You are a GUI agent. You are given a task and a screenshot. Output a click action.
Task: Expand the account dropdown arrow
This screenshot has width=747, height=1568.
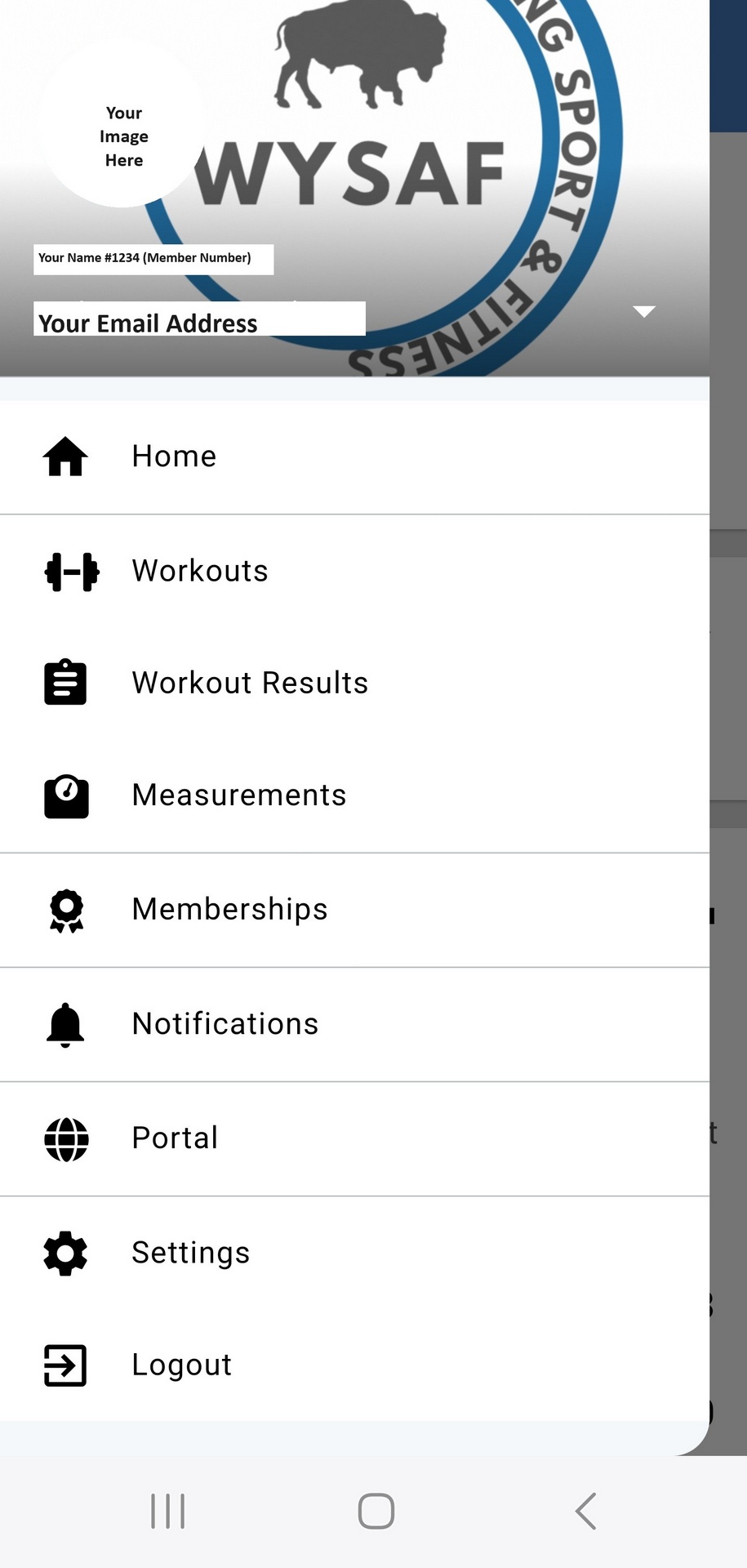point(644,311)
